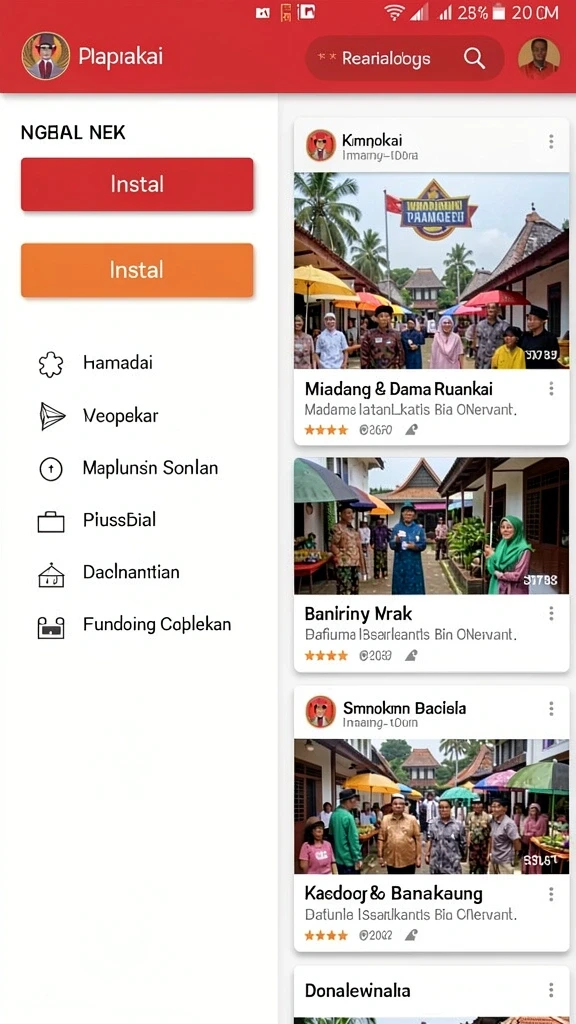Open the profile avatar at top right
The image size is (576, 1024).
[x=539, y=58]
